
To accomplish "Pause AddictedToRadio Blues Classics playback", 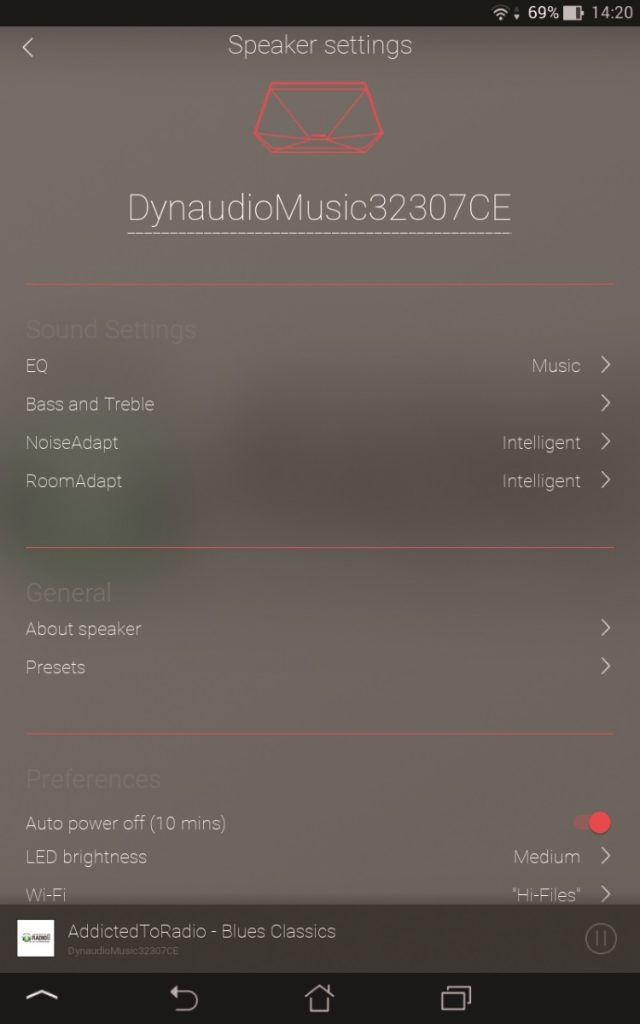I will pyautogui.click(x=600, y=939).
